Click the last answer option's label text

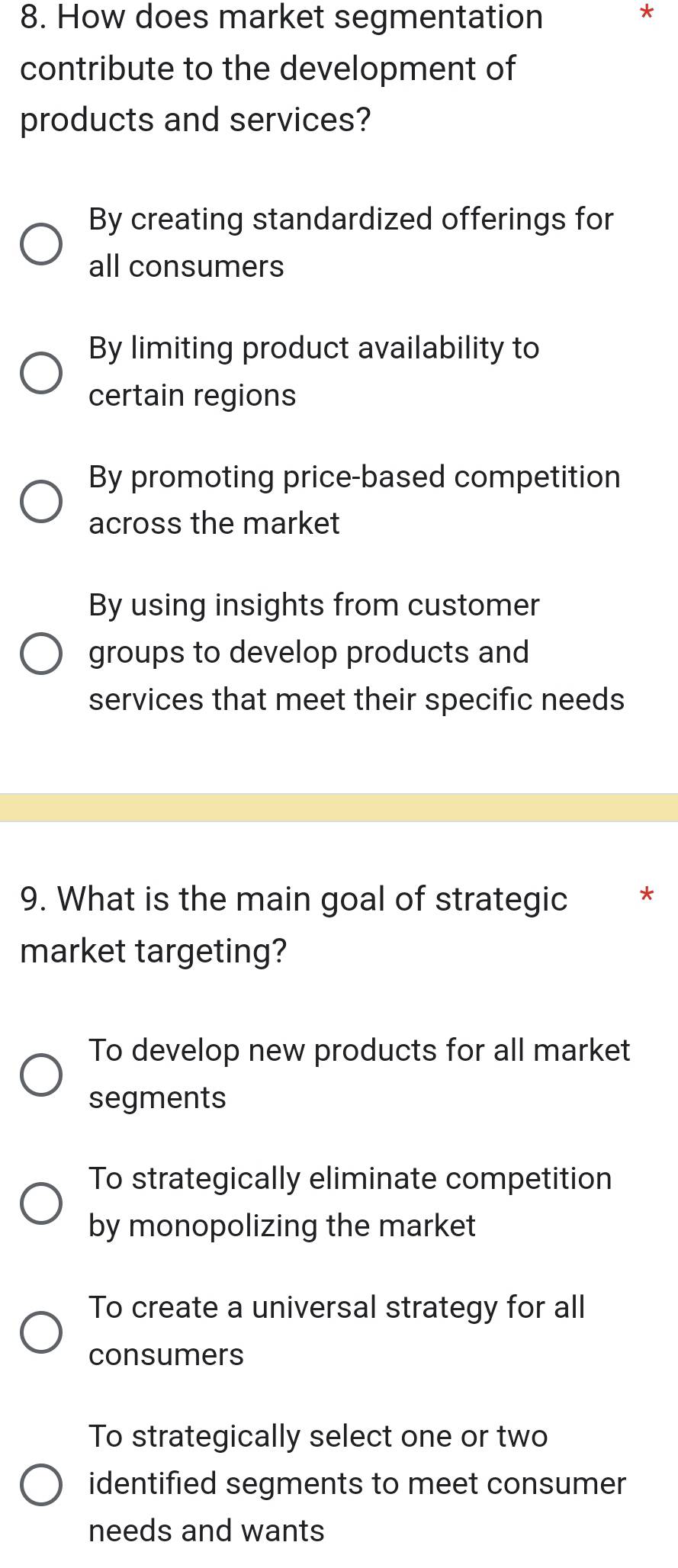tap(355, 1484)
